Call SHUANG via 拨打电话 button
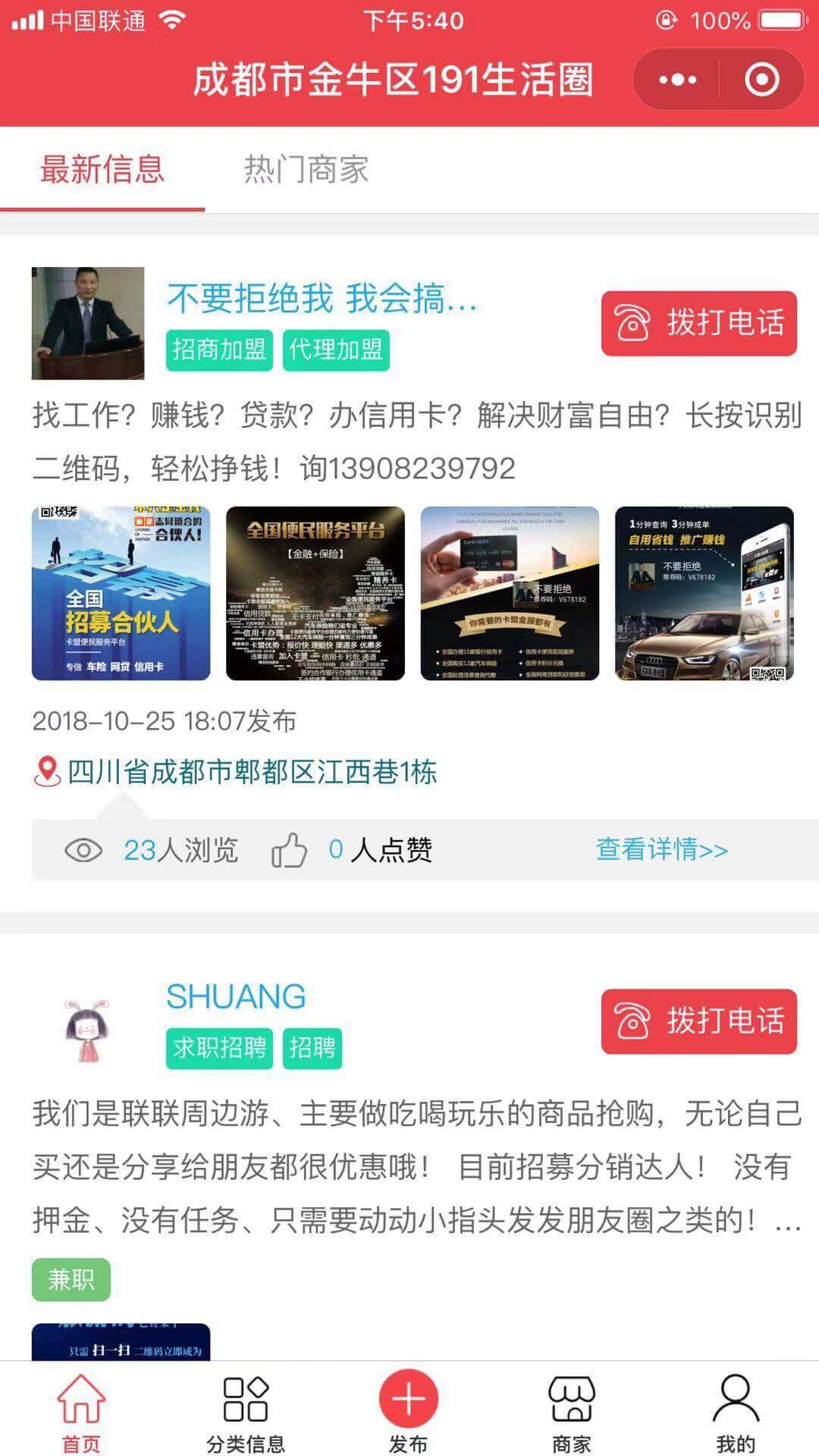 (x=698, y=1021)
